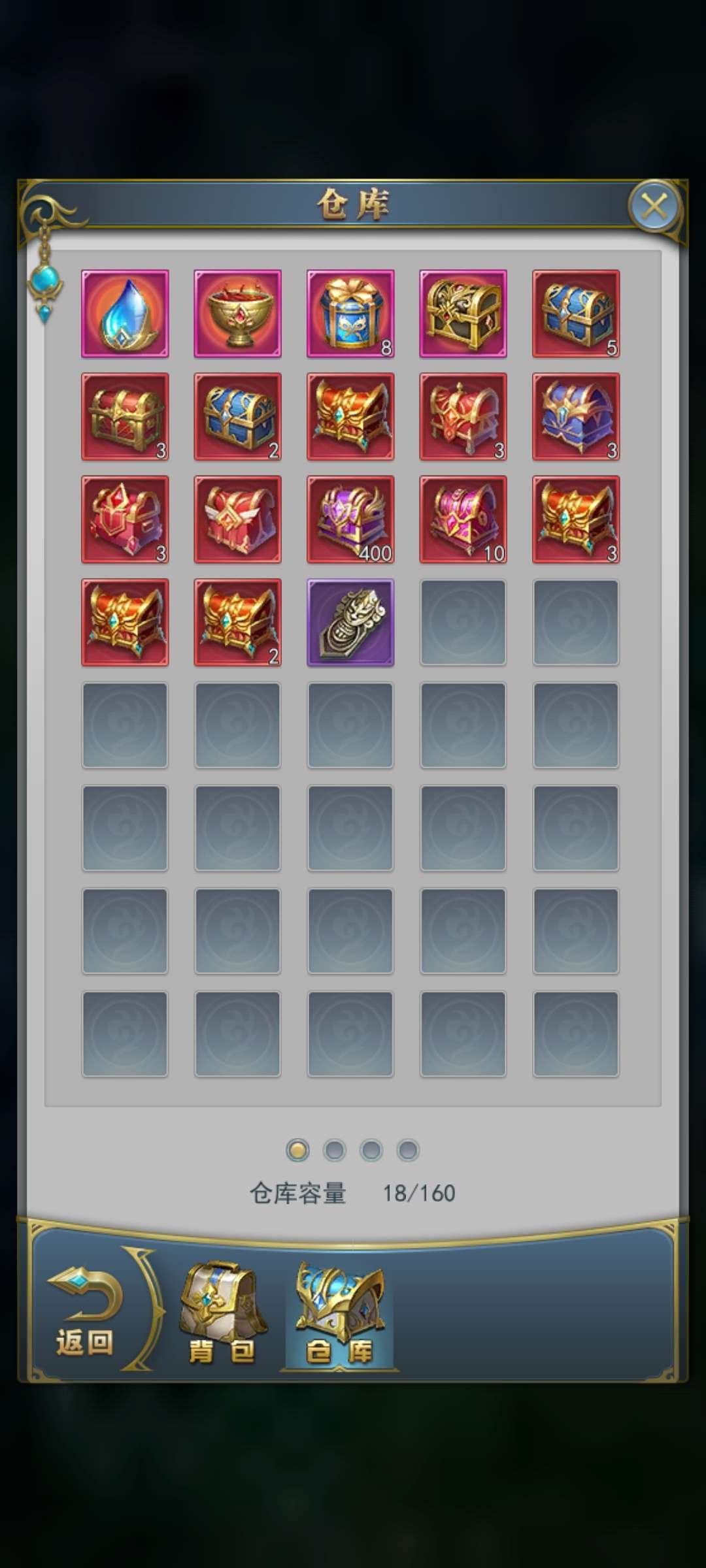Jump to the fourth warehouse page dot
The image size is (706, 1568).
click(408, 1150)
